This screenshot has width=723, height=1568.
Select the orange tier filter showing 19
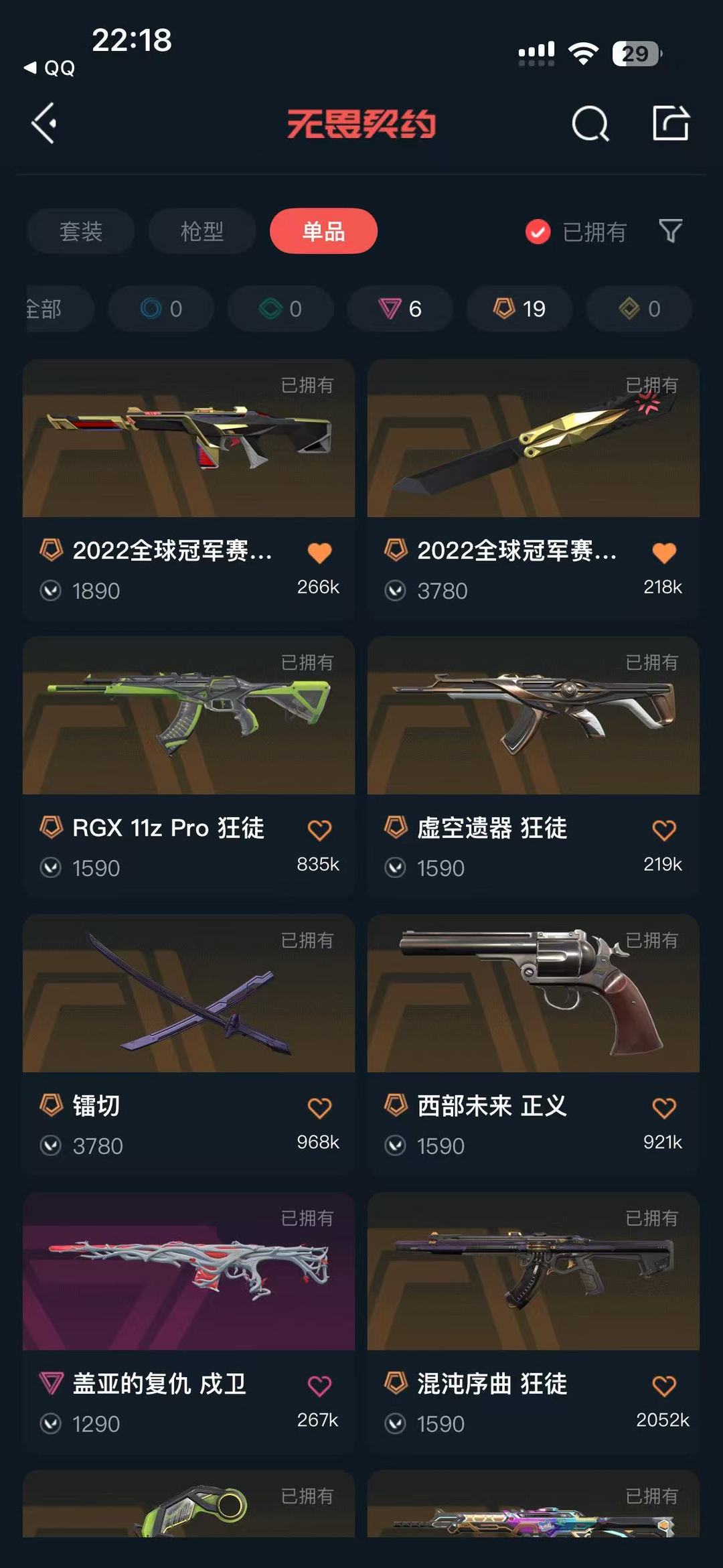point(518,309)
